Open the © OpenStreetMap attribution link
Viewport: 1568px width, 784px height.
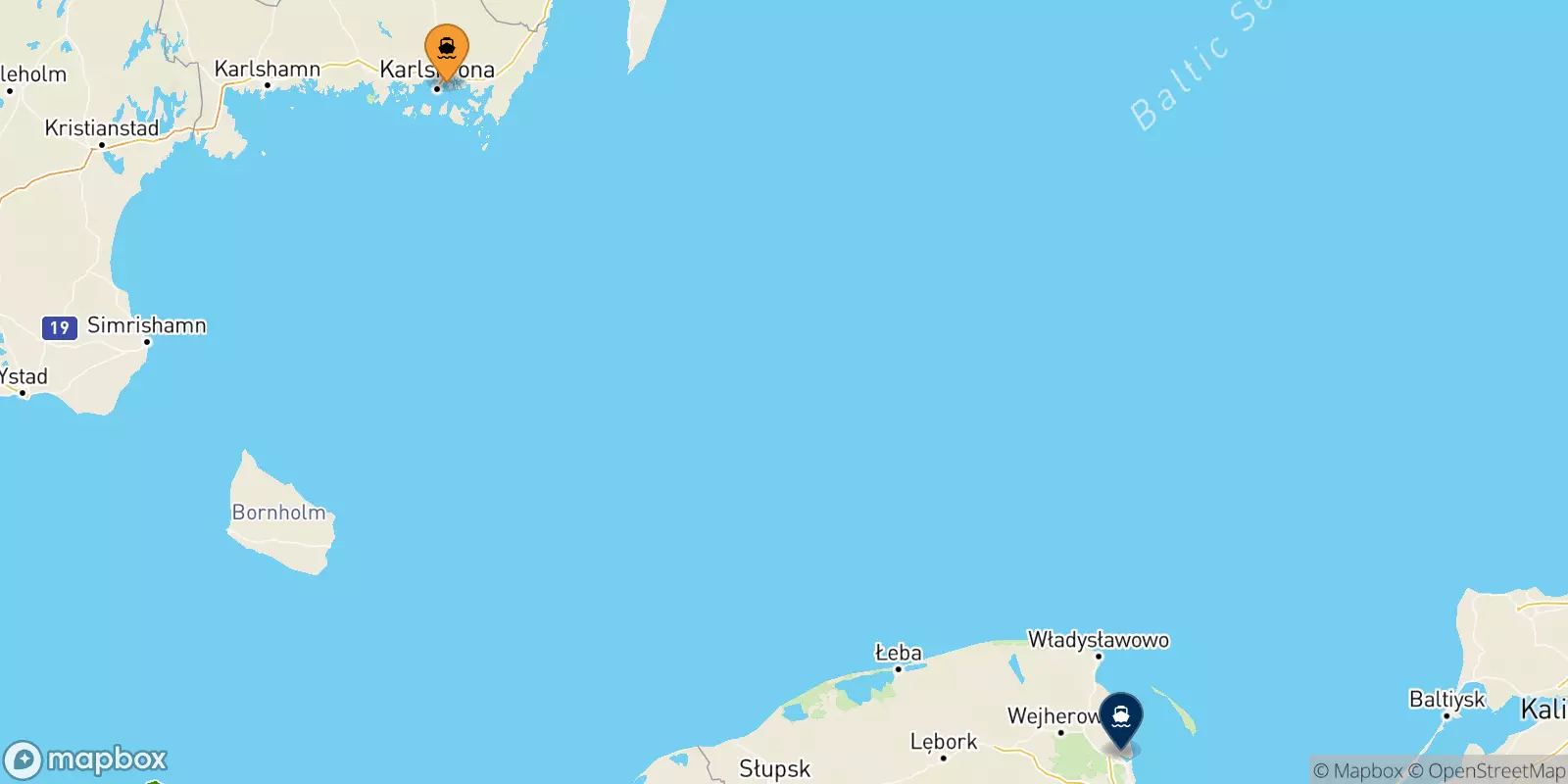coord(1487,771)
